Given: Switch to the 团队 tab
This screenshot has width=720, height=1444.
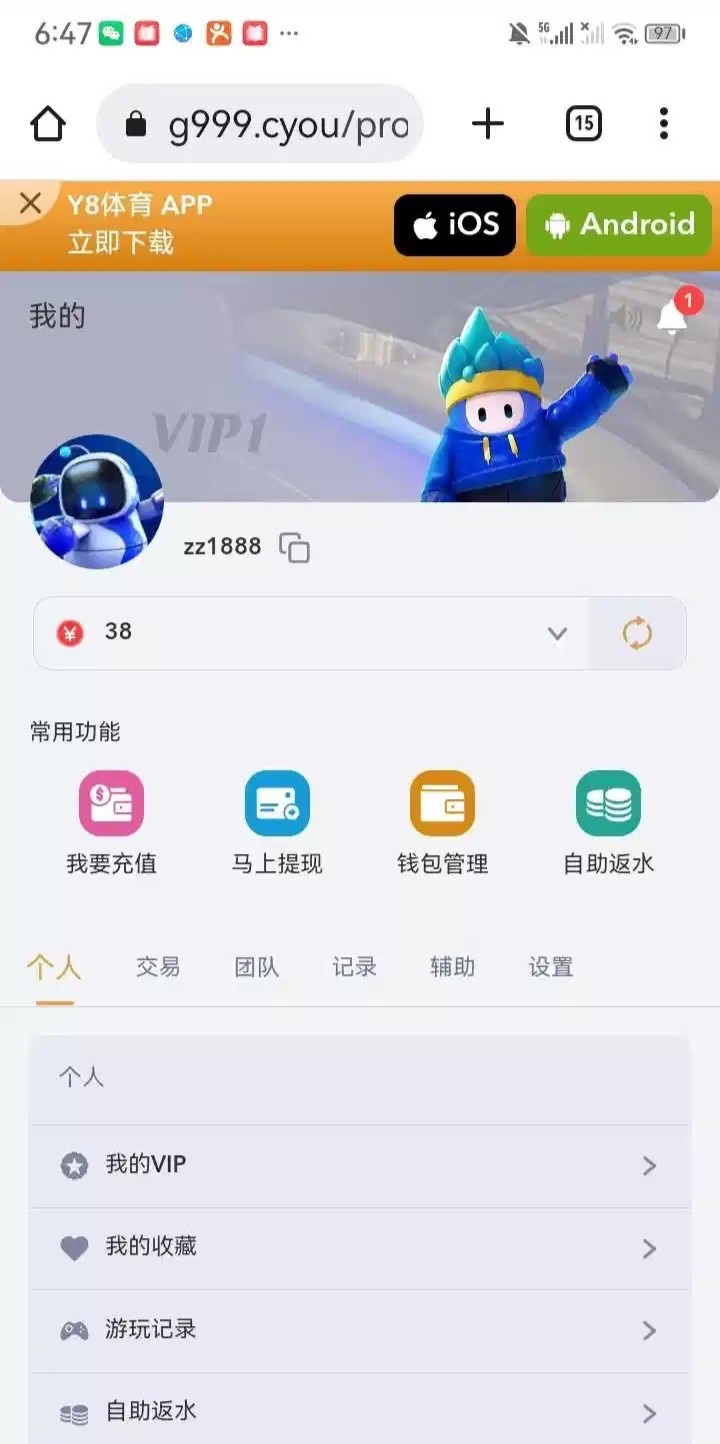Looking at the screenshot, I should click(256, 967).
